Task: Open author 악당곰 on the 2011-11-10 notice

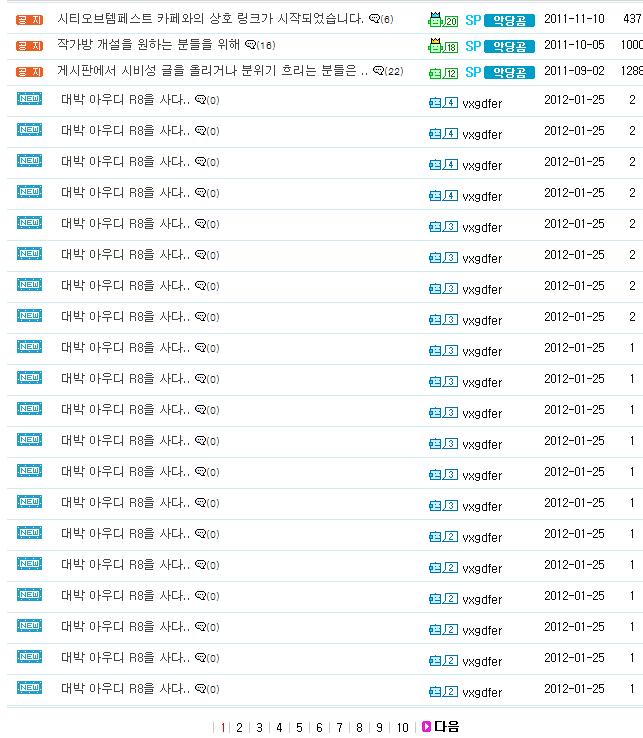Action: [x=510, y=20]
